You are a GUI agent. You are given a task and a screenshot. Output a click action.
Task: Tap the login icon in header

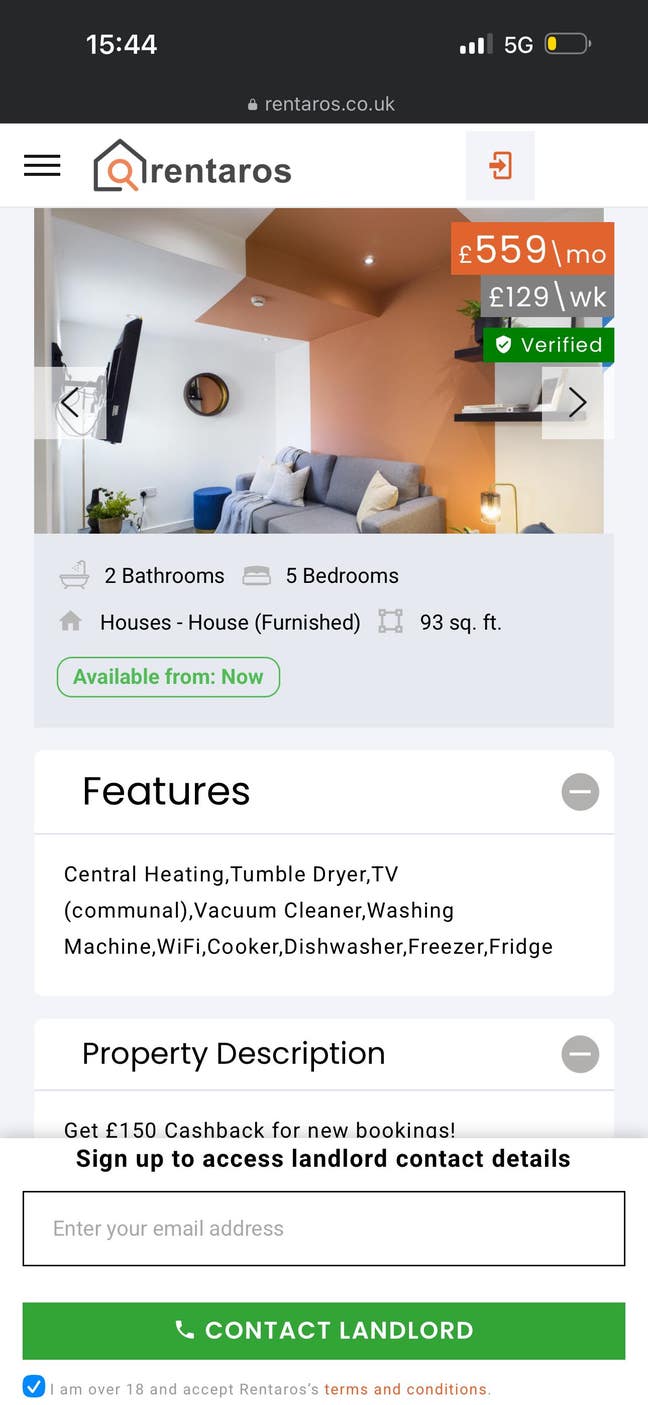(500, 166)
